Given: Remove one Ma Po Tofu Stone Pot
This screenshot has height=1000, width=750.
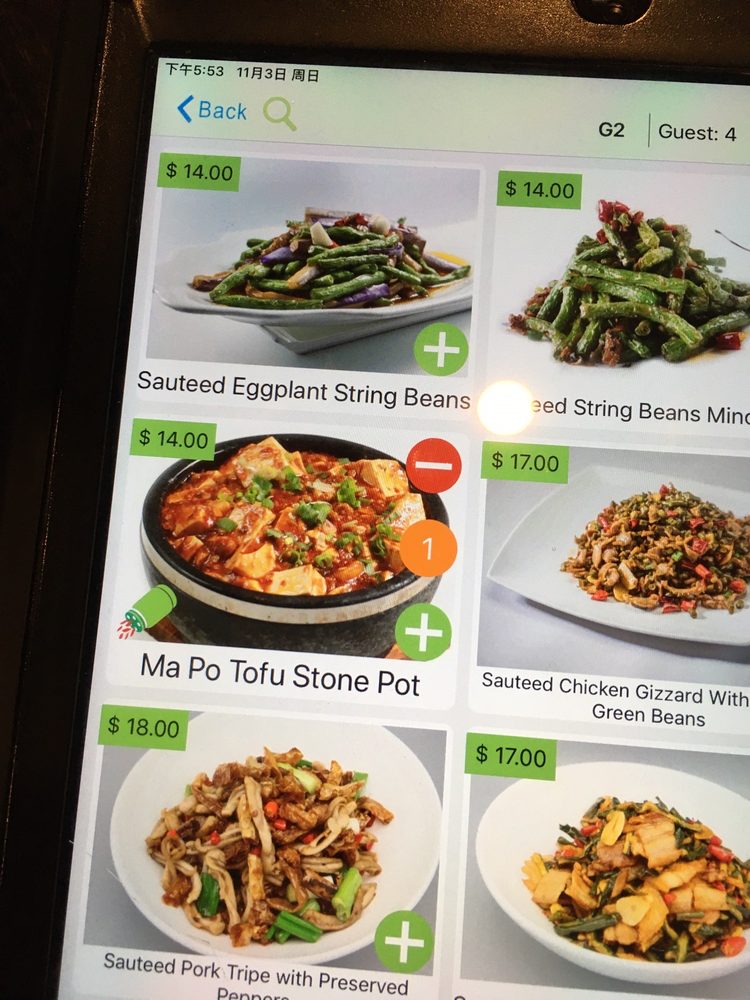Looking at the screenshot, I should click(x=434, y=465).
